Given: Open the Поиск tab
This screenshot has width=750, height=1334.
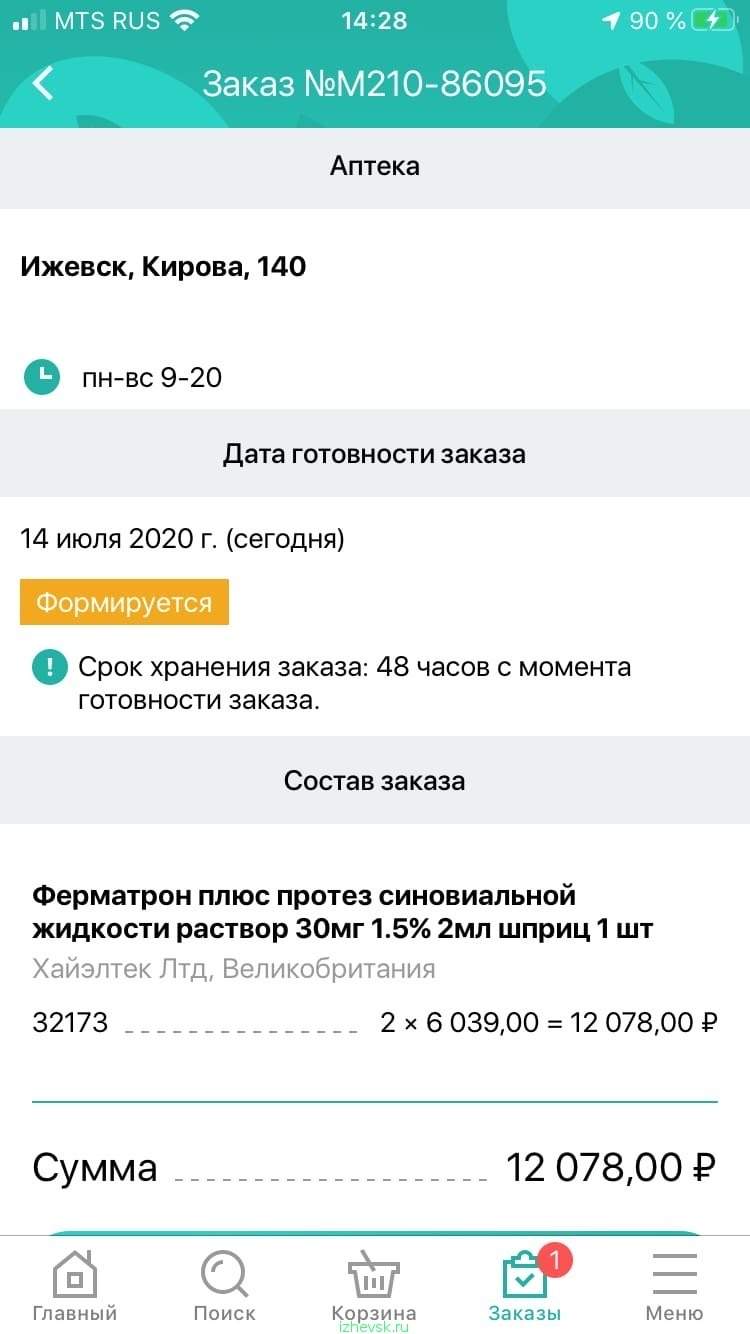Looking at the screenshot, I should coord(225,1285).
